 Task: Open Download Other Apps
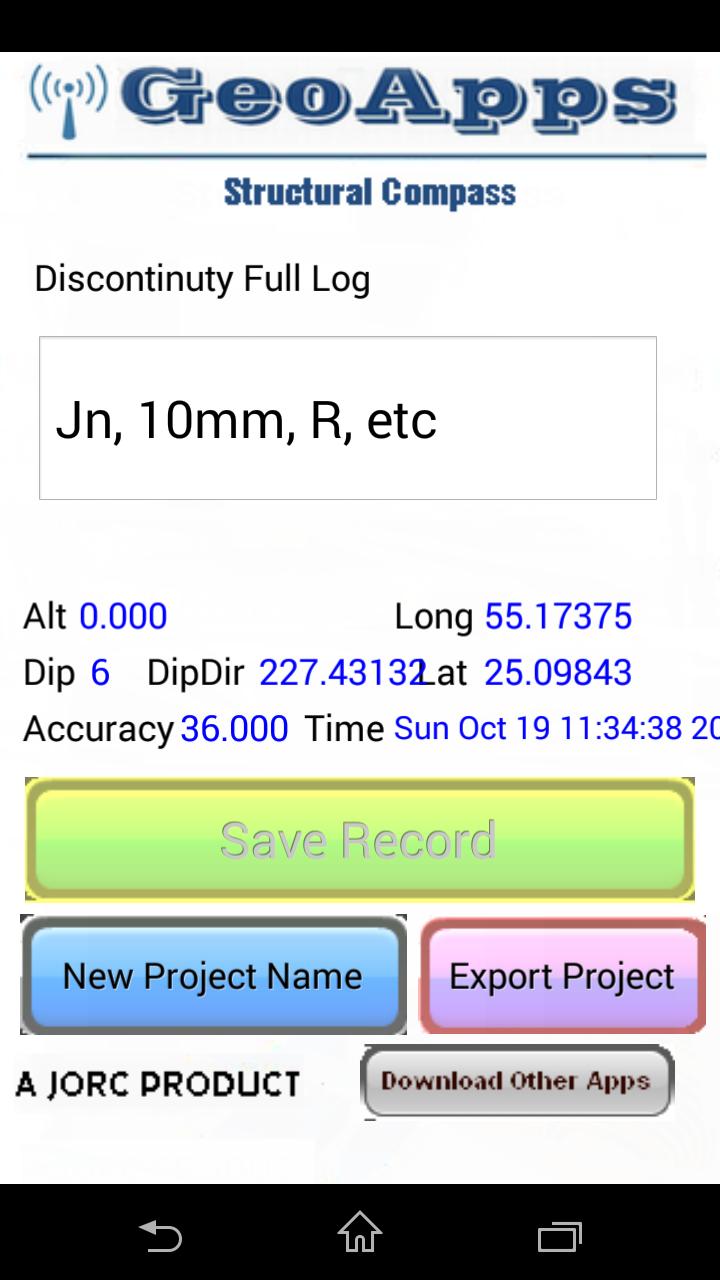tap(516, 1081)
